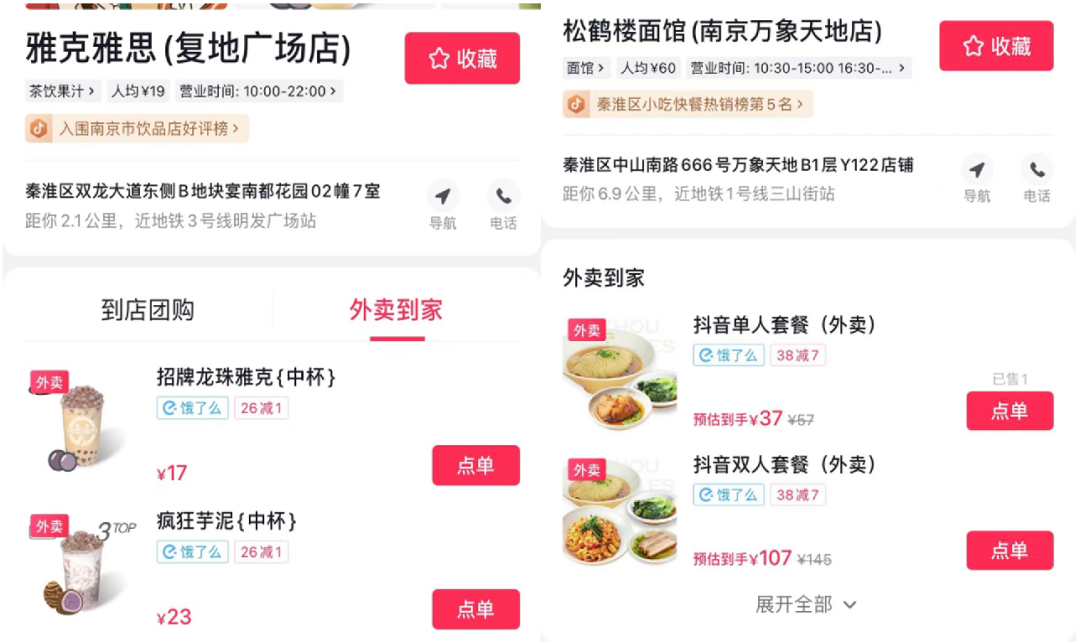Favorite 松鹤楼面馆 (南京万象天地店)
This screenshot has width=1080, height=642.
pyautogui.click(x=996, y=46)
